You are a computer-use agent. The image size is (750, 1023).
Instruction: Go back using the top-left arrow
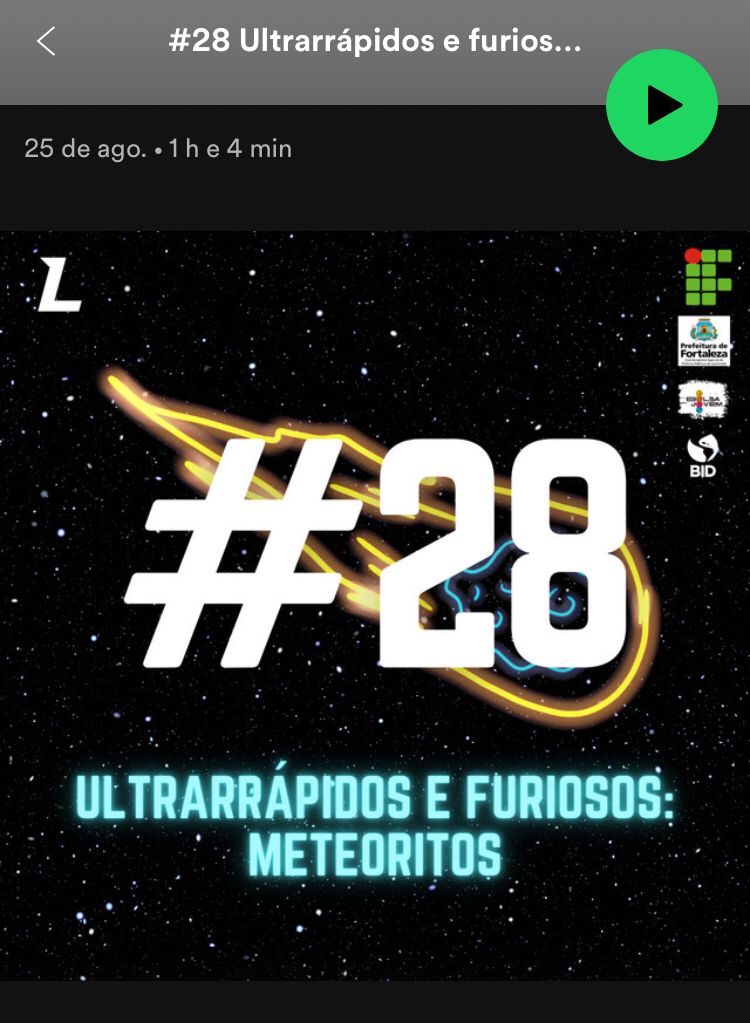click(46, 42)
